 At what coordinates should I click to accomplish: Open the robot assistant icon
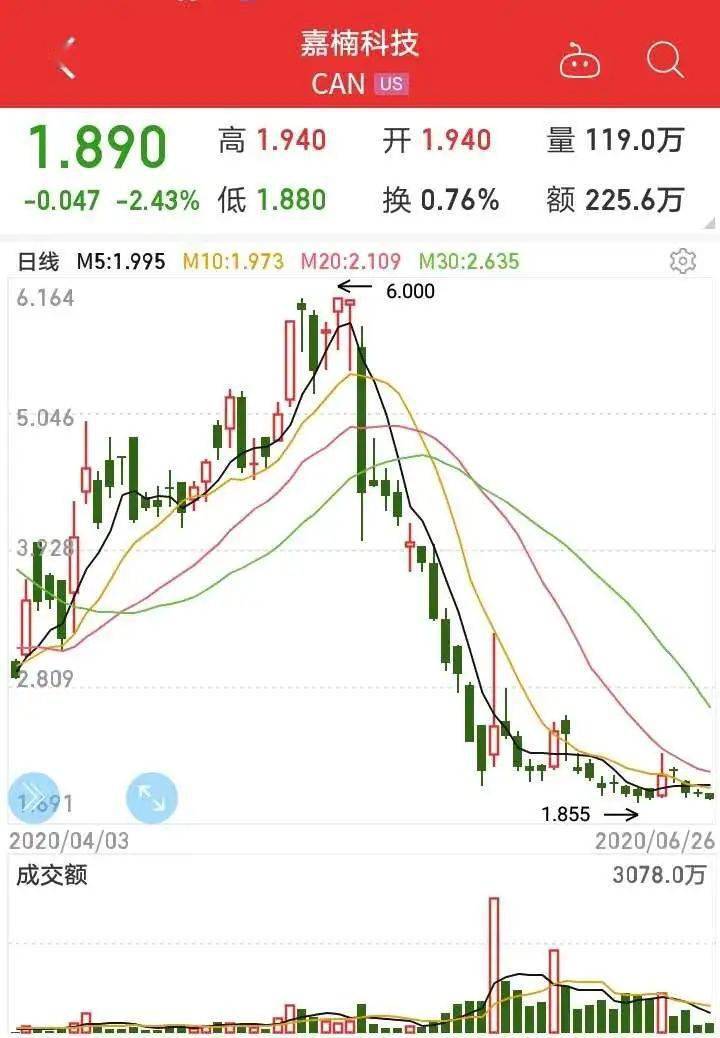[x=580, y=60]
